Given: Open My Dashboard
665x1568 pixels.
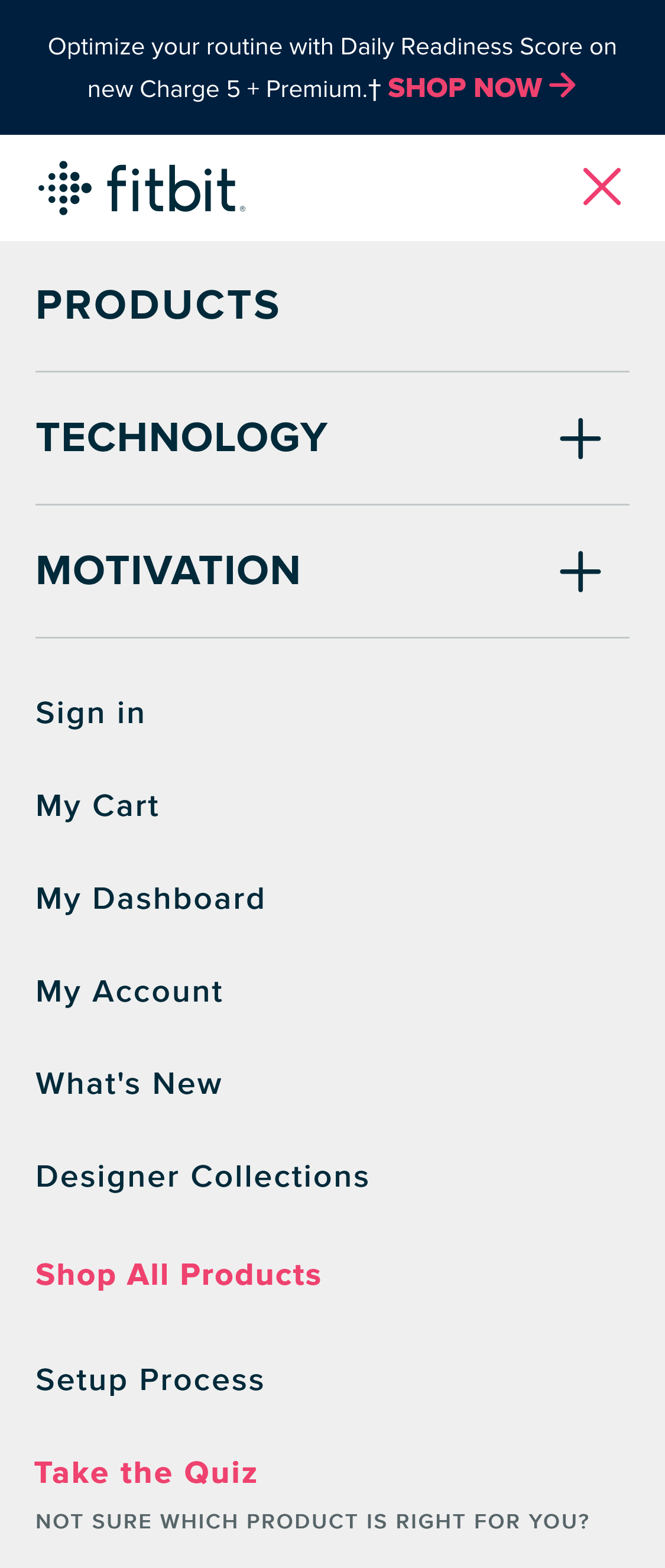Looking at the screenshot, I should pyautogui.click(x=150, y=899).
